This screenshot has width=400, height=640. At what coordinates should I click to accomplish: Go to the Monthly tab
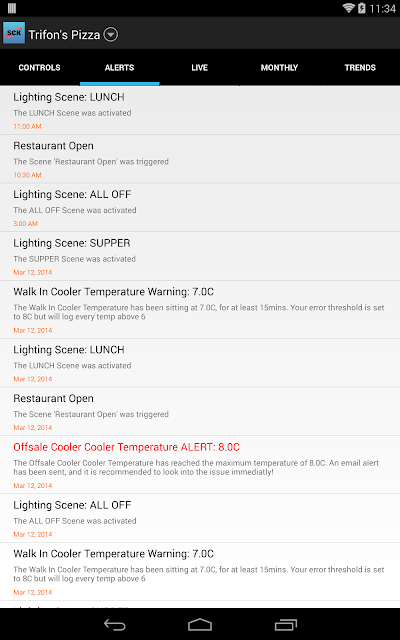click(280, 68)
